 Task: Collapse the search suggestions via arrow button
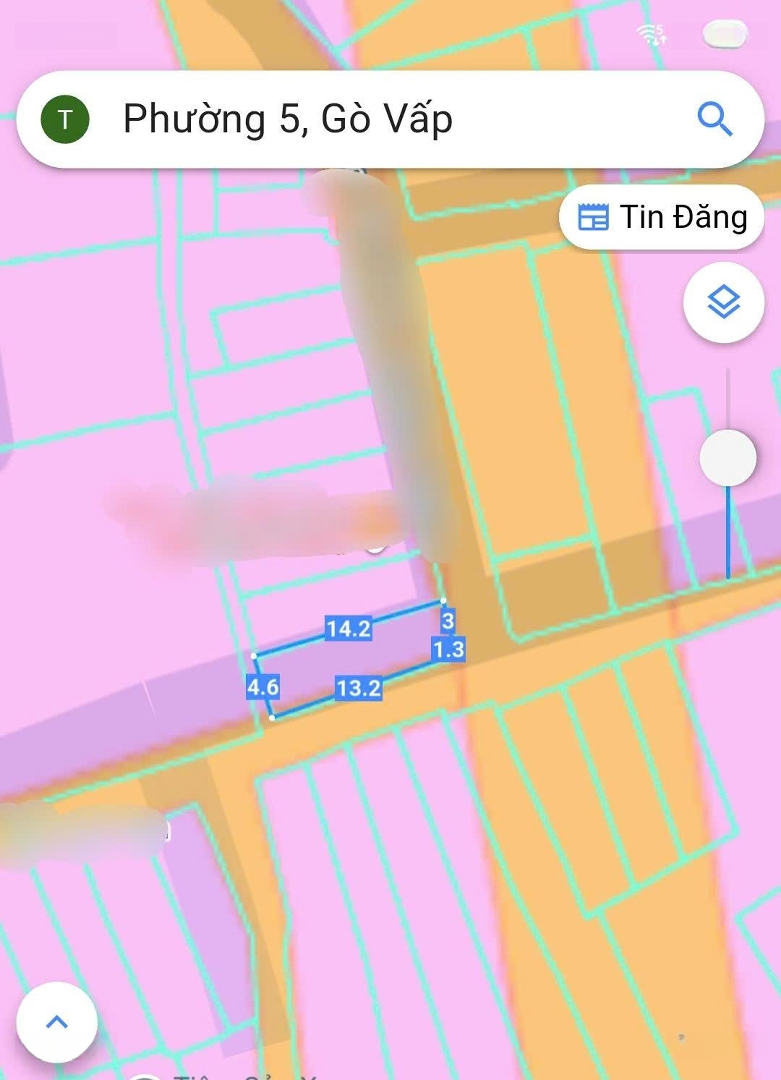tap(56, 1022)
